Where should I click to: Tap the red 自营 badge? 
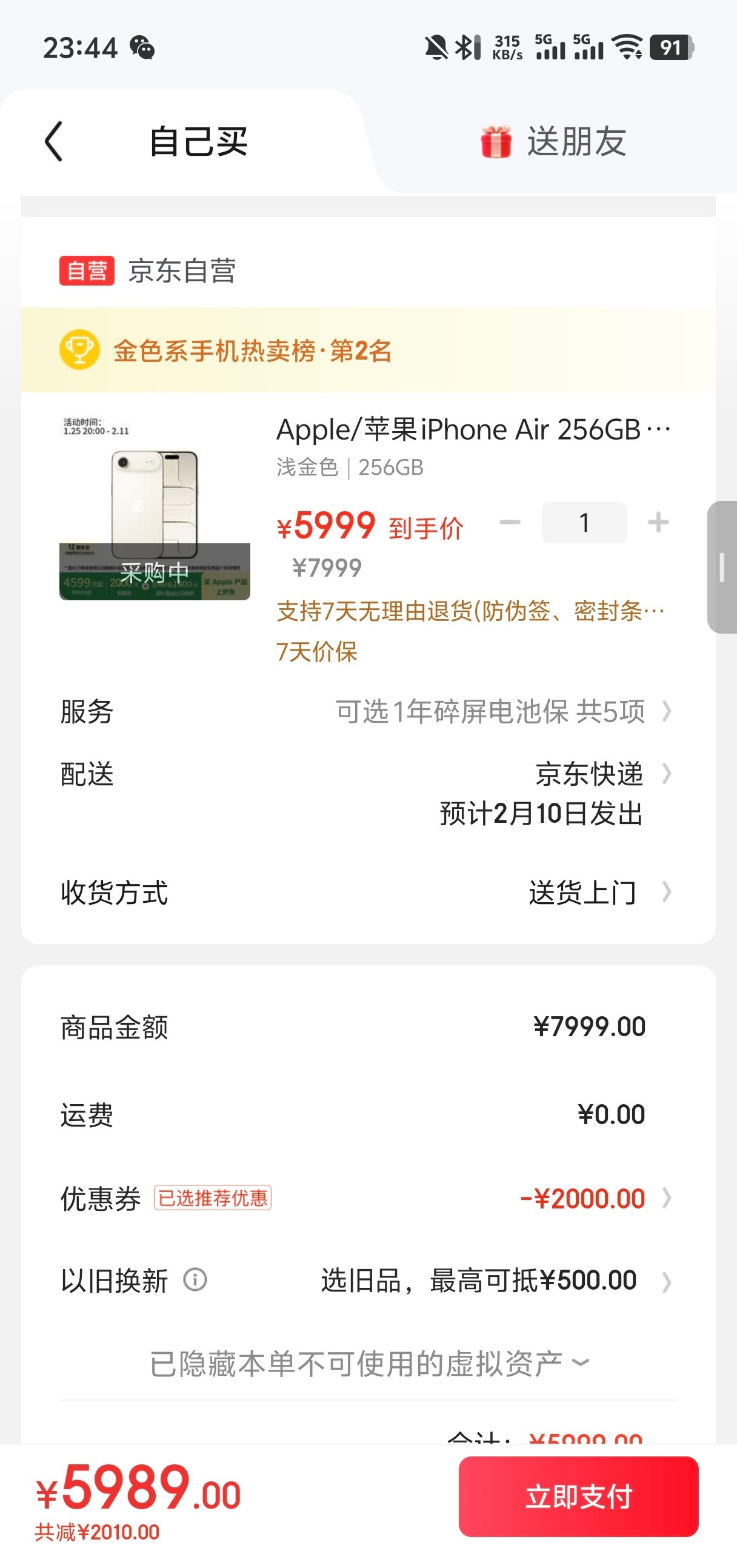87,270
